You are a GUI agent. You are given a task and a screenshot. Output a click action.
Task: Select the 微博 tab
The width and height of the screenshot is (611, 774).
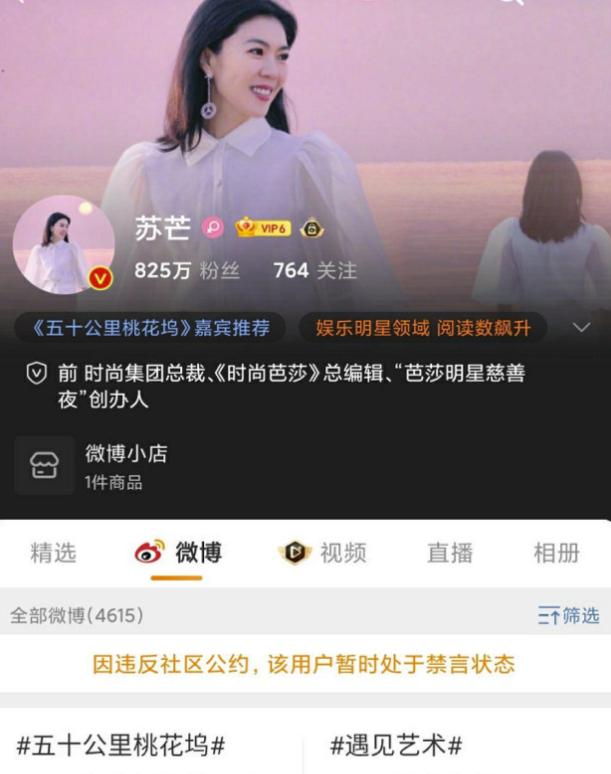click(180, 553)
